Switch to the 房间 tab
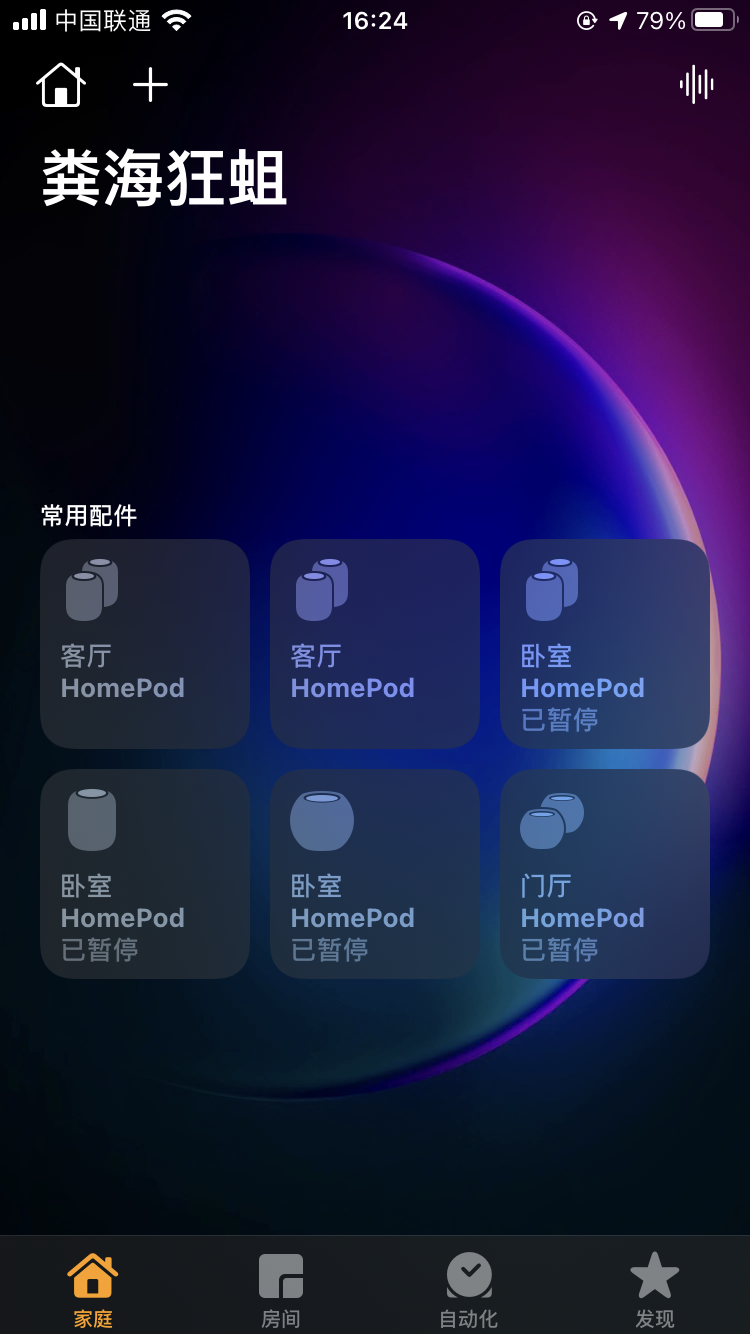The height and width of the screenshot is (1334, 750). [281, 1285]
